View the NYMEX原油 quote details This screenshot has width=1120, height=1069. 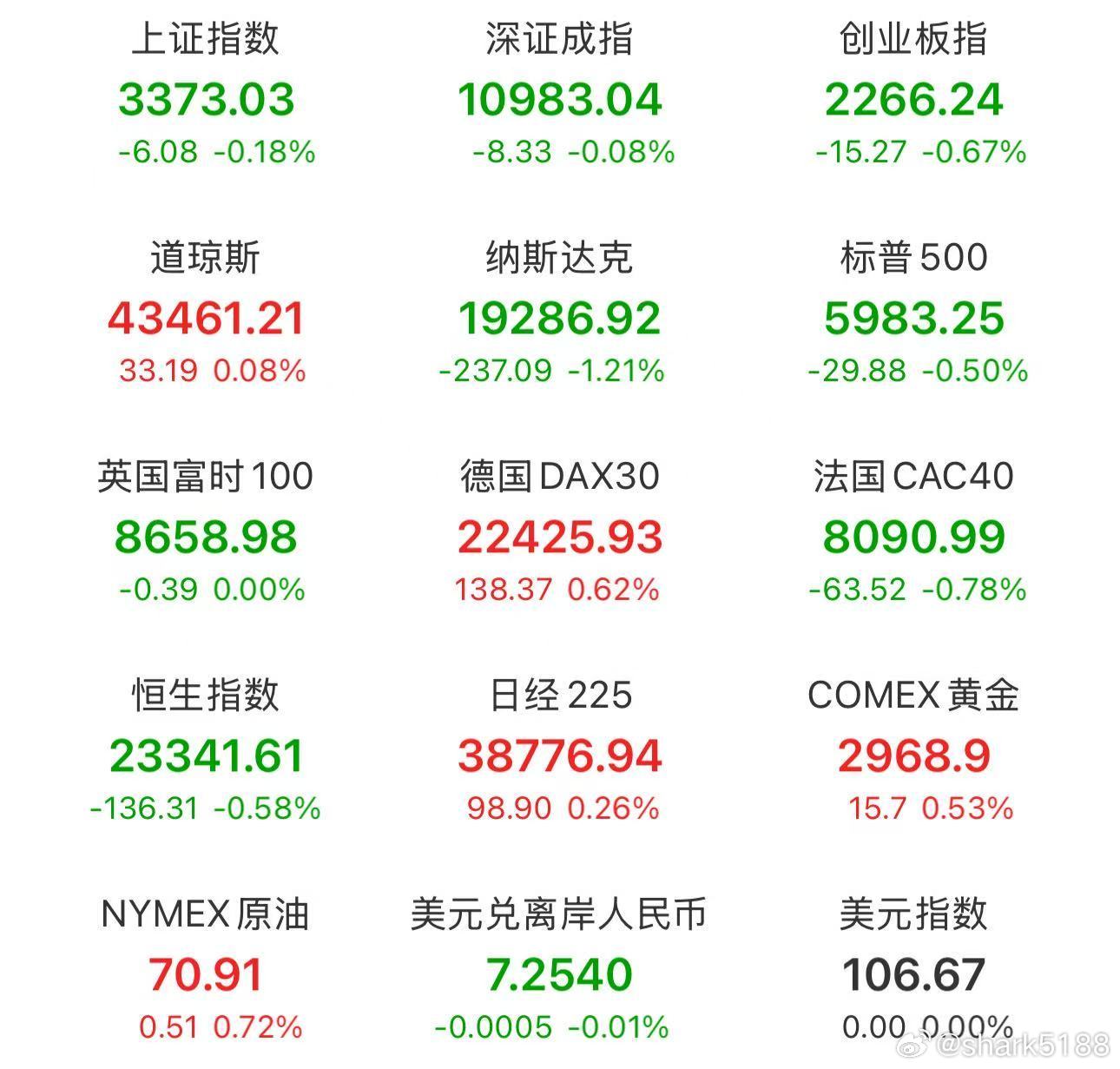206,973
